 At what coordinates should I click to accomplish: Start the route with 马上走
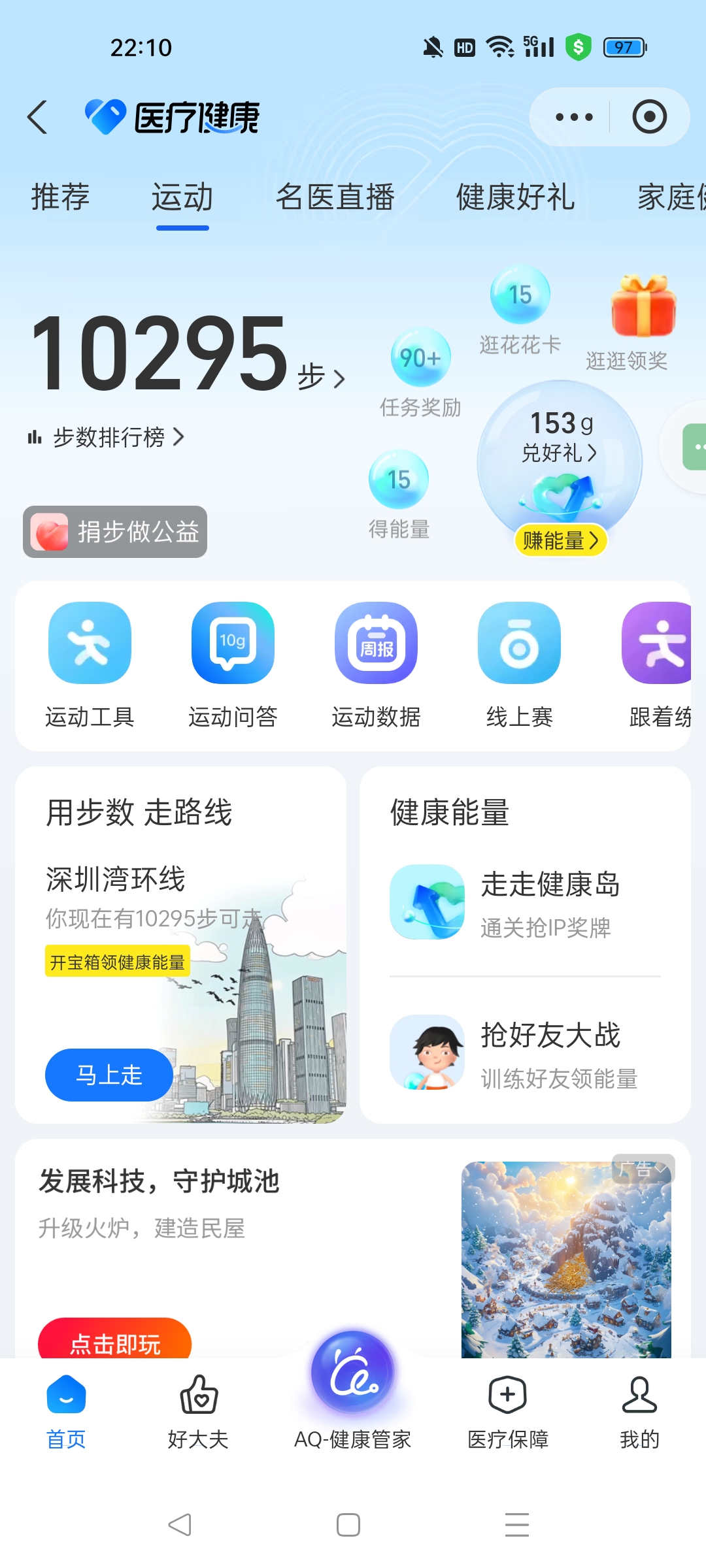109,1075
